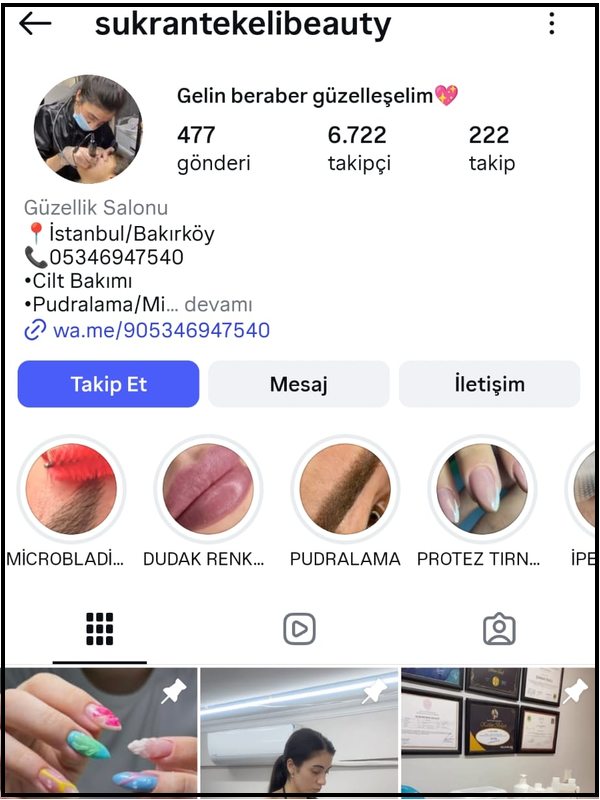This screenshot has width=600, height=800.
Task: Open the MİCROBLADİ... story highlight
Action: [70, 490]
